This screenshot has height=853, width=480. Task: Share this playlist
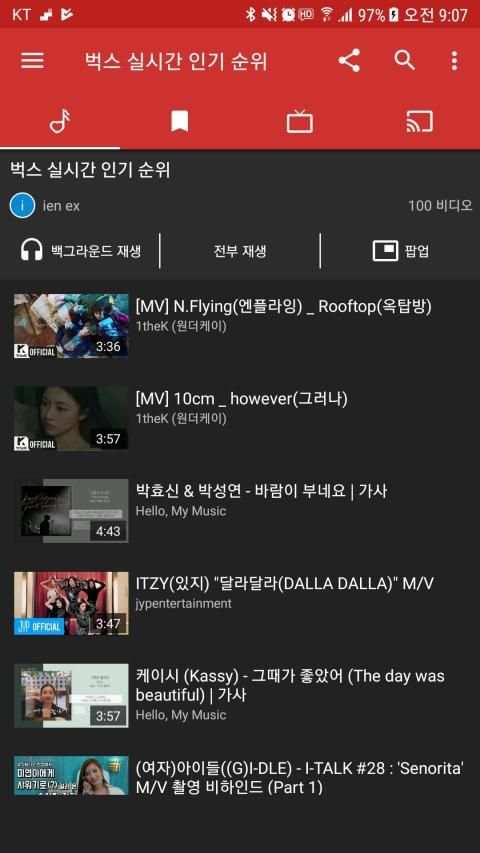pos(349,60)
